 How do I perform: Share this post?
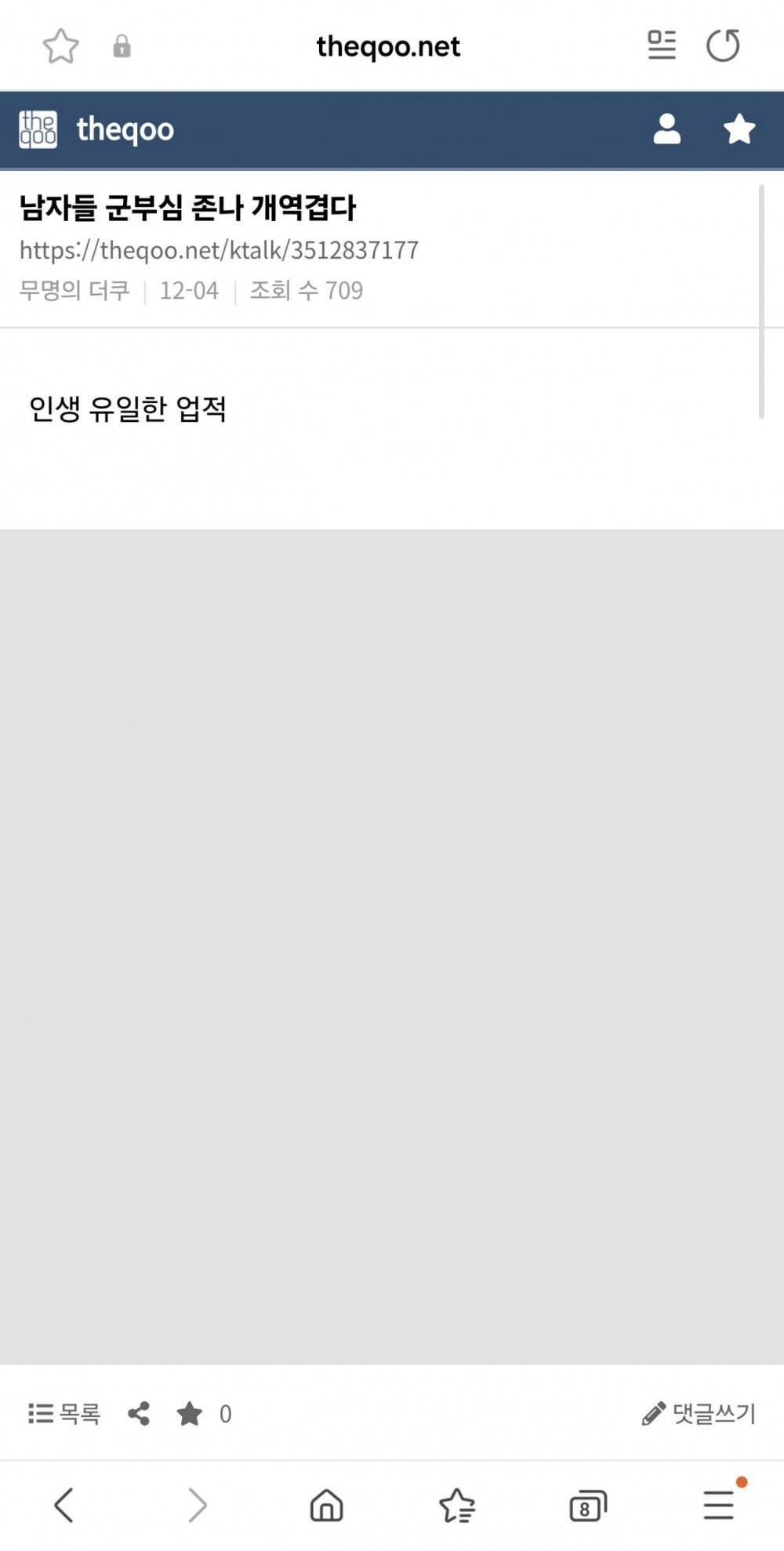pos(139,1414)
